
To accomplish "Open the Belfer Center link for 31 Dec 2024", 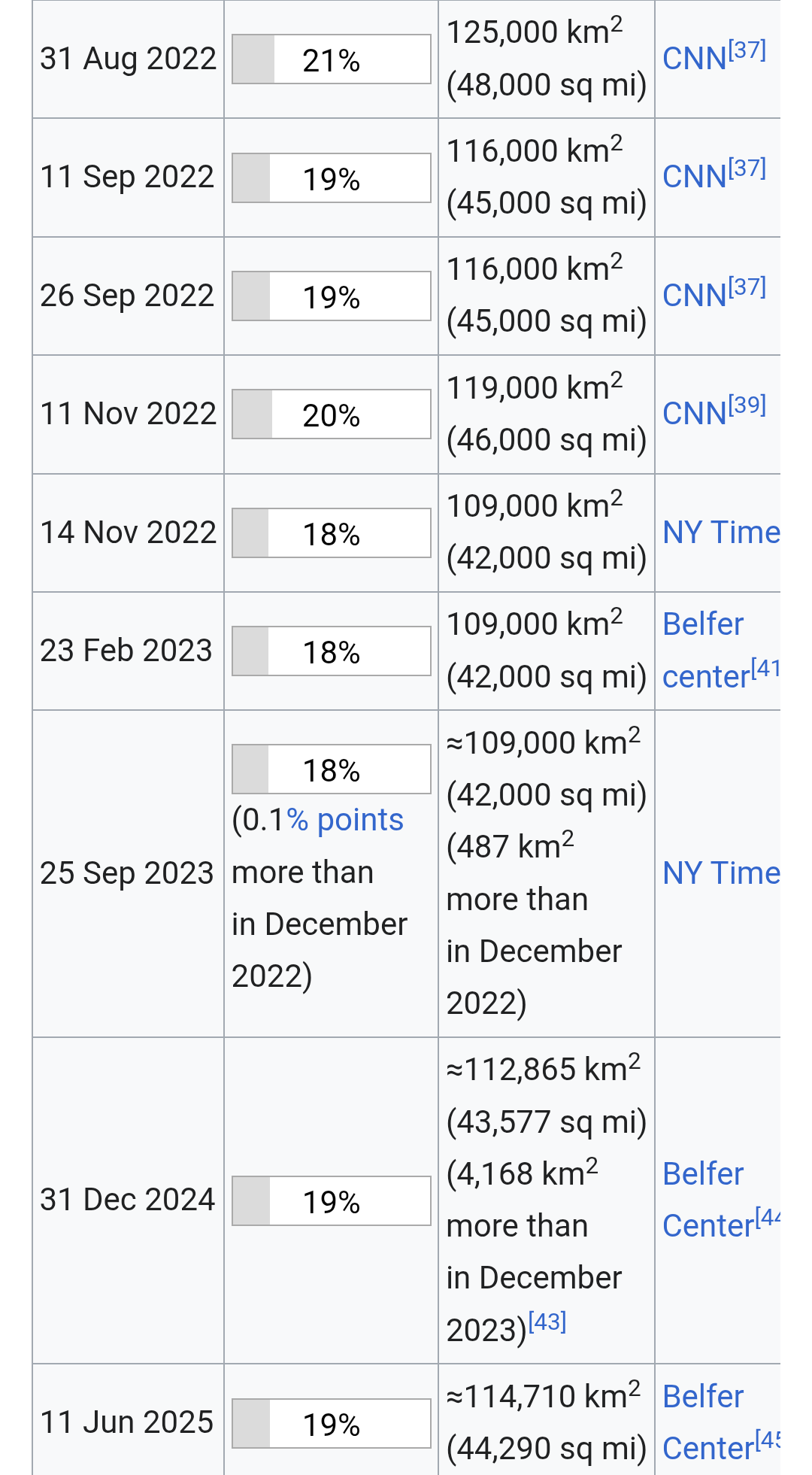I will pyautogui.click(x=702, y=1175).
